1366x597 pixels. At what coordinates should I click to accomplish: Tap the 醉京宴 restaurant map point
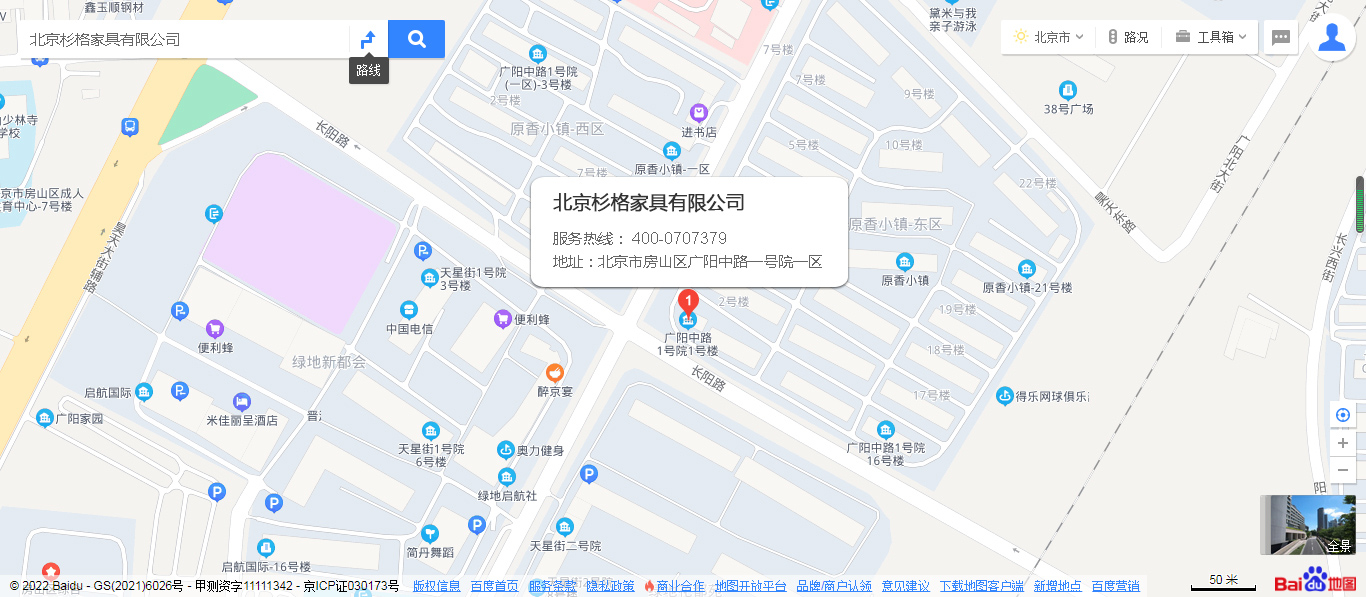pos(554,373)
